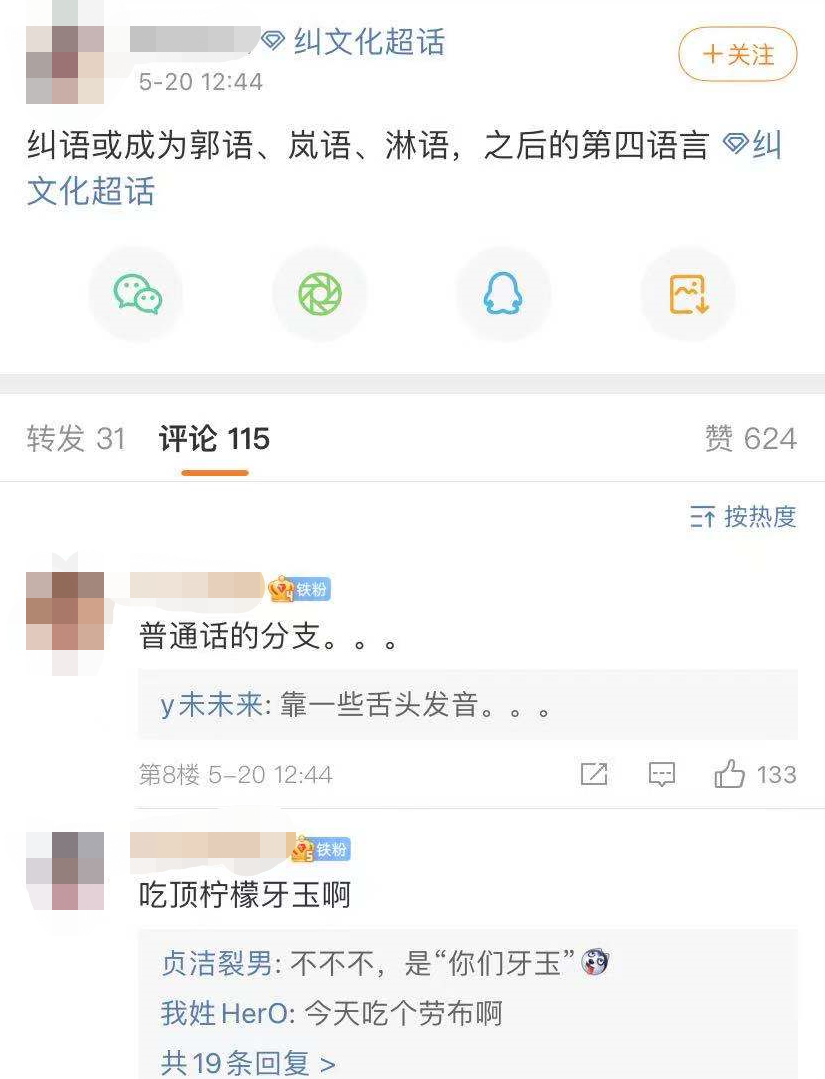Open 我姓HerO's profile from reply

226,1013
